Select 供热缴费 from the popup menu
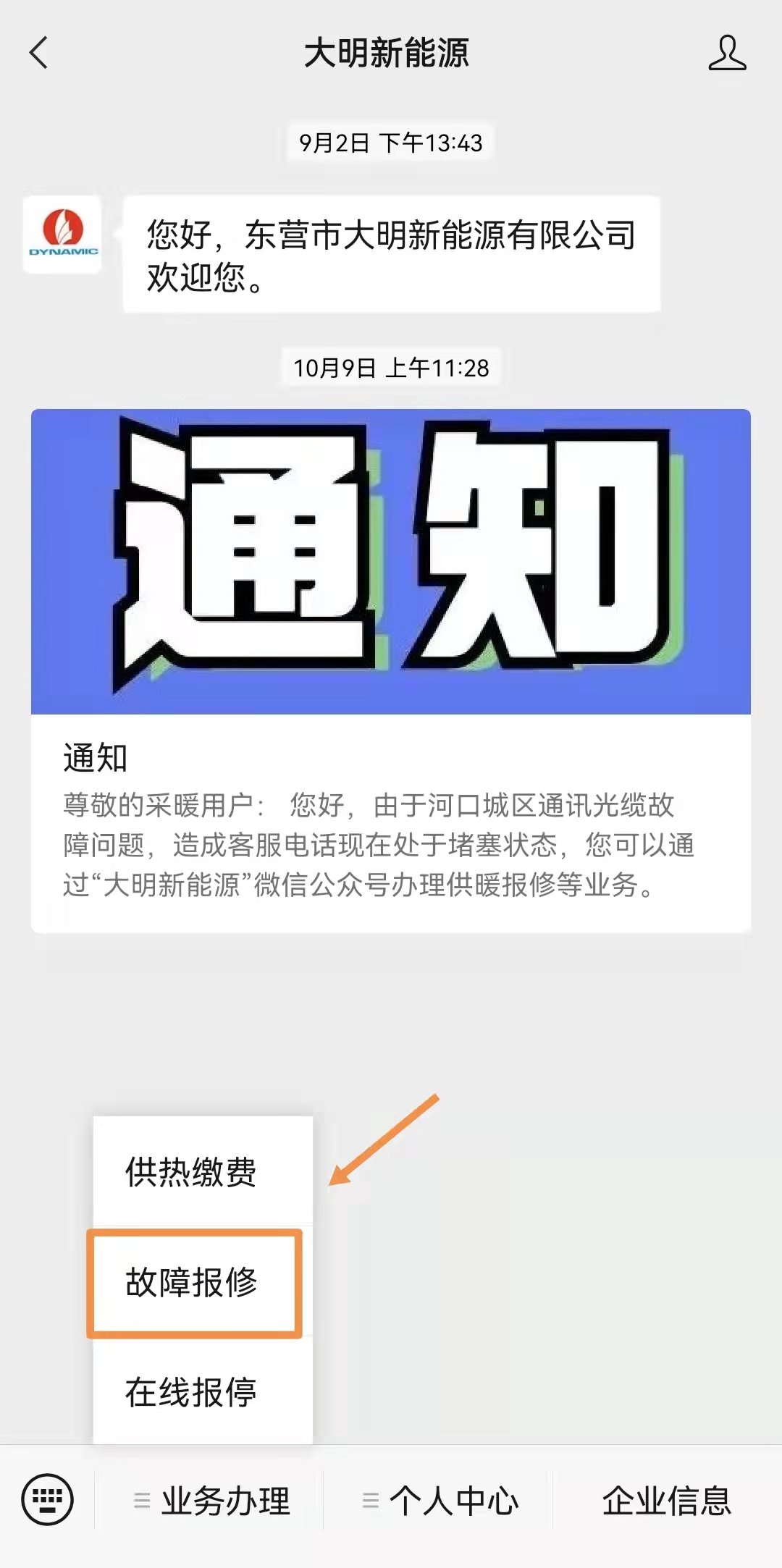Screen dimensions: 782x1568 coord(191,1172)
